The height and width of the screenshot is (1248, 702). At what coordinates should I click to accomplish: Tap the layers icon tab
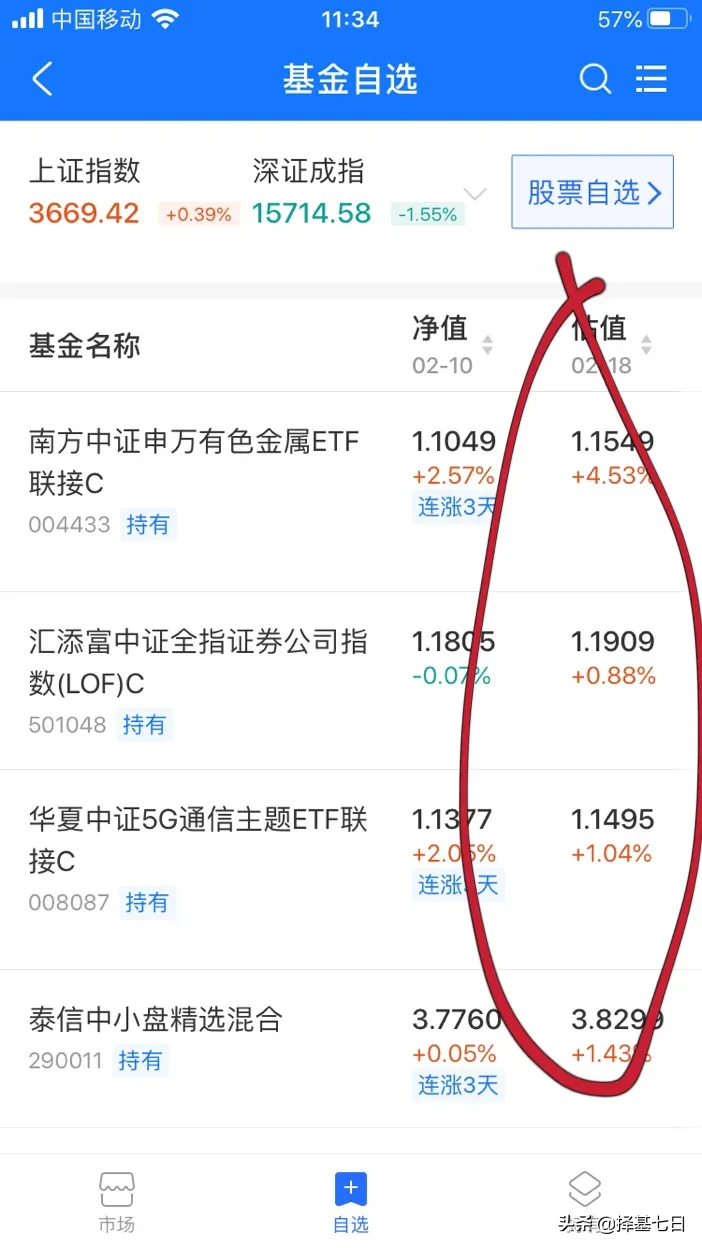click(585, 1195)
